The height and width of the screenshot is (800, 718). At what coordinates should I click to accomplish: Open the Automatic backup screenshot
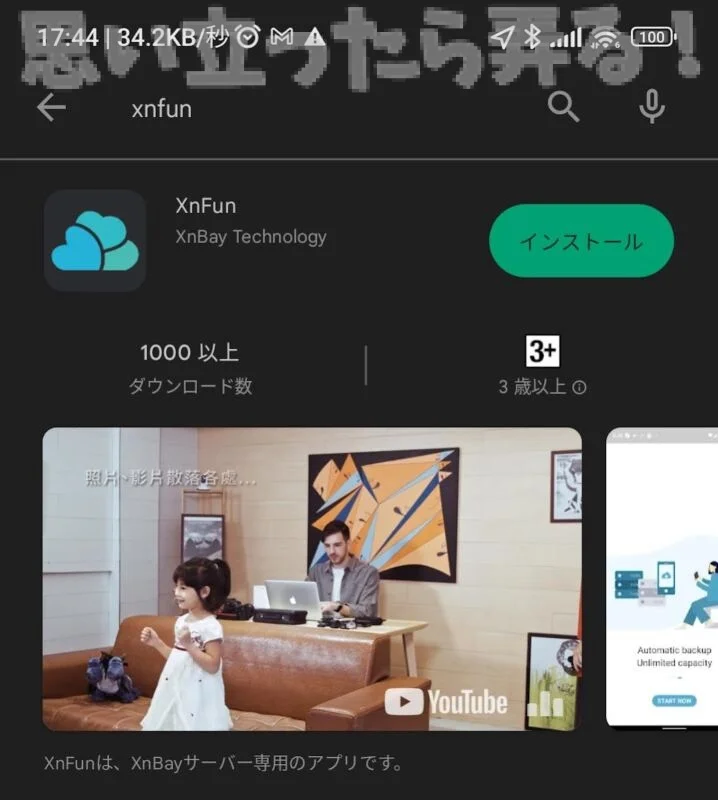(662, 579)
